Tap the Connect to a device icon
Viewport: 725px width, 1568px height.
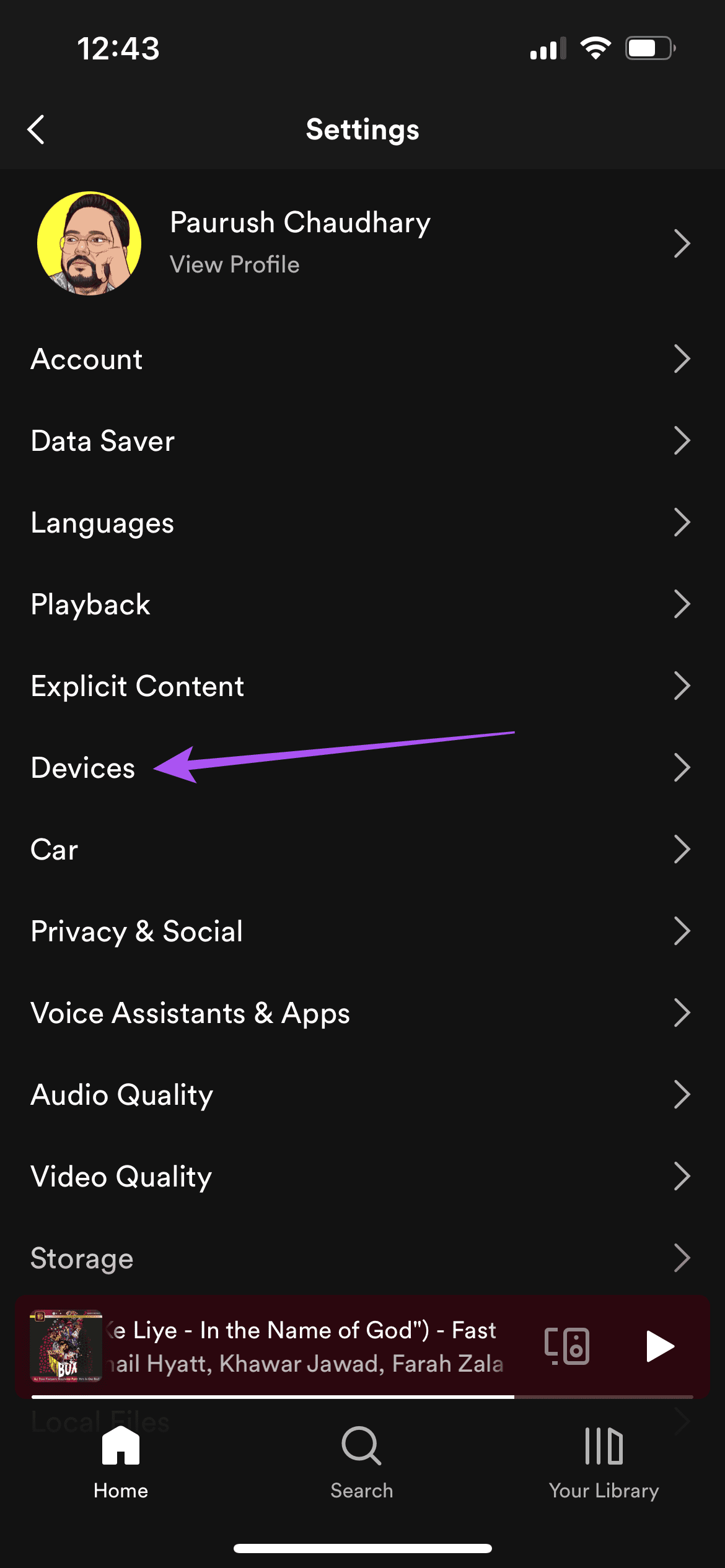click(566, 1345)
